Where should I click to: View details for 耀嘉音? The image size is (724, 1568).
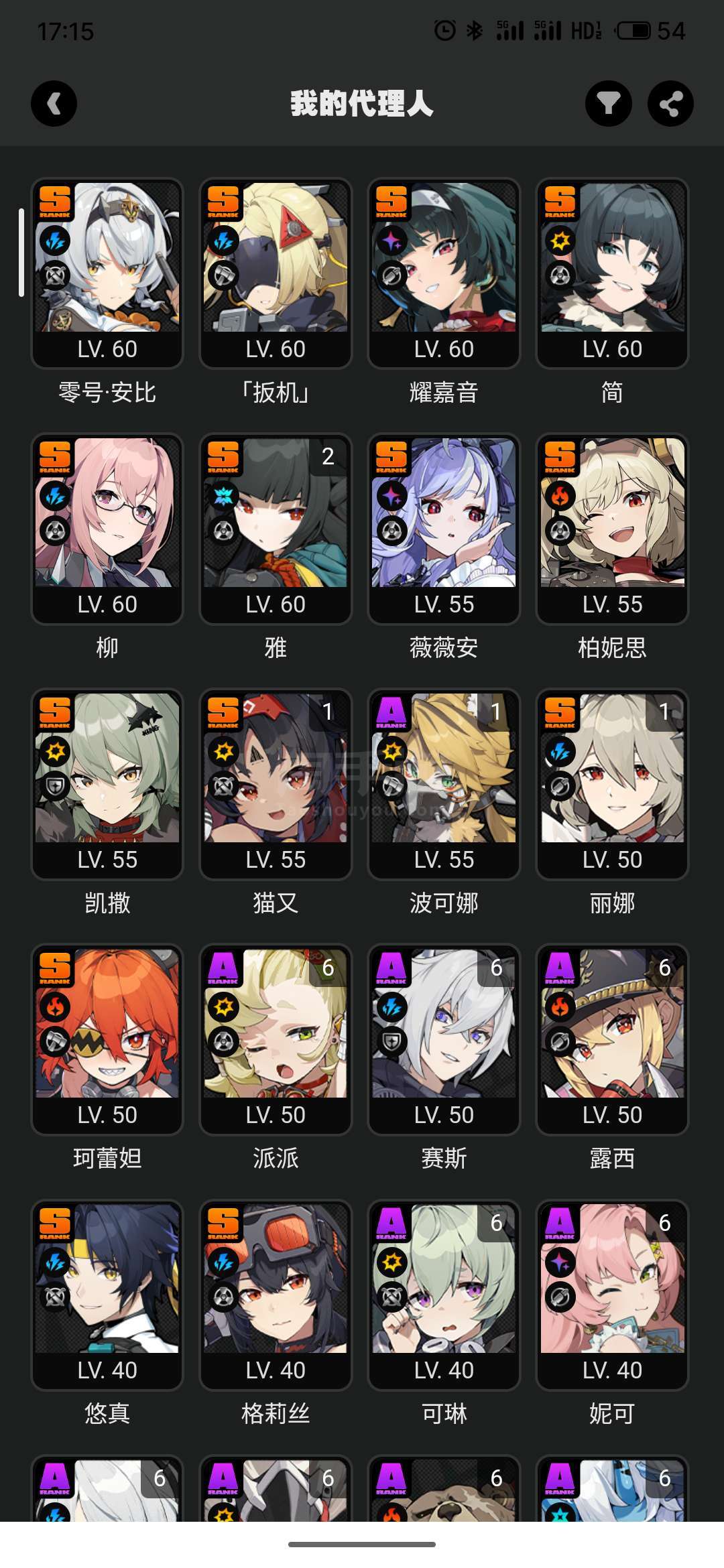click(444, 273)
